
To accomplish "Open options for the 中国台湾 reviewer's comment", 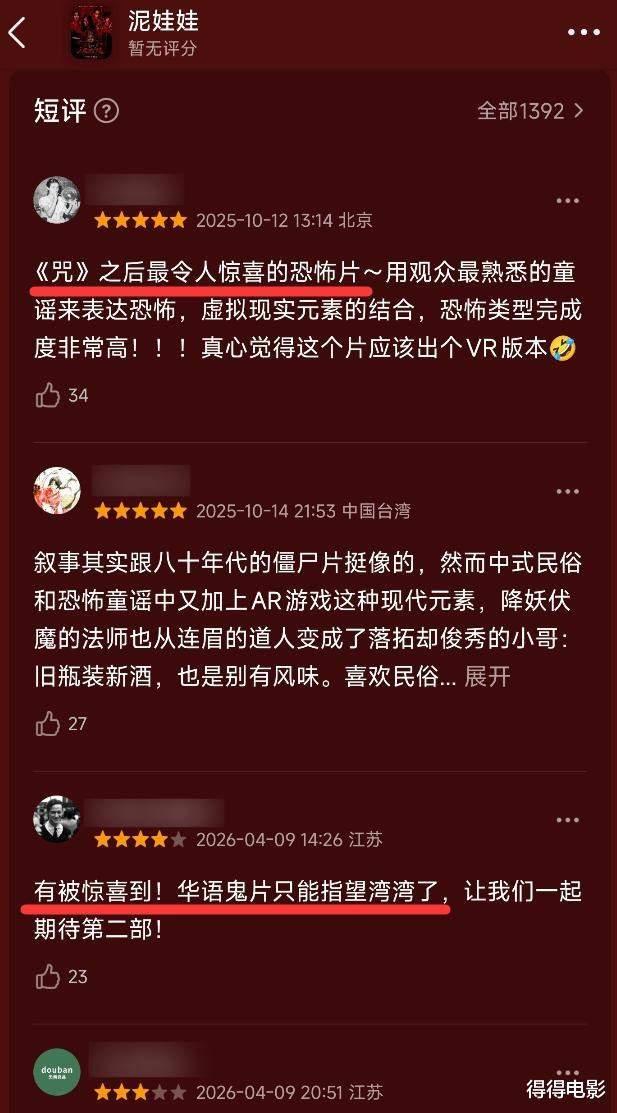I will click(x=567, y=492).
